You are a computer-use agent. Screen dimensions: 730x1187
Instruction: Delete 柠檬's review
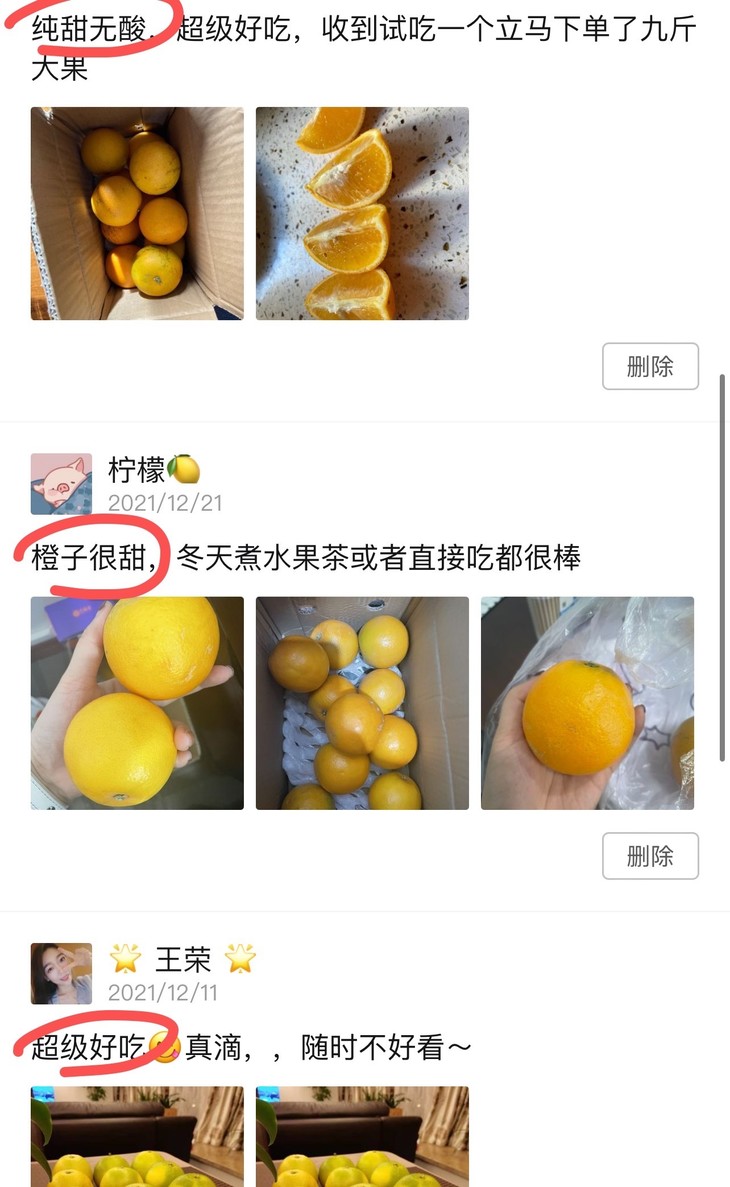[650, 856]
